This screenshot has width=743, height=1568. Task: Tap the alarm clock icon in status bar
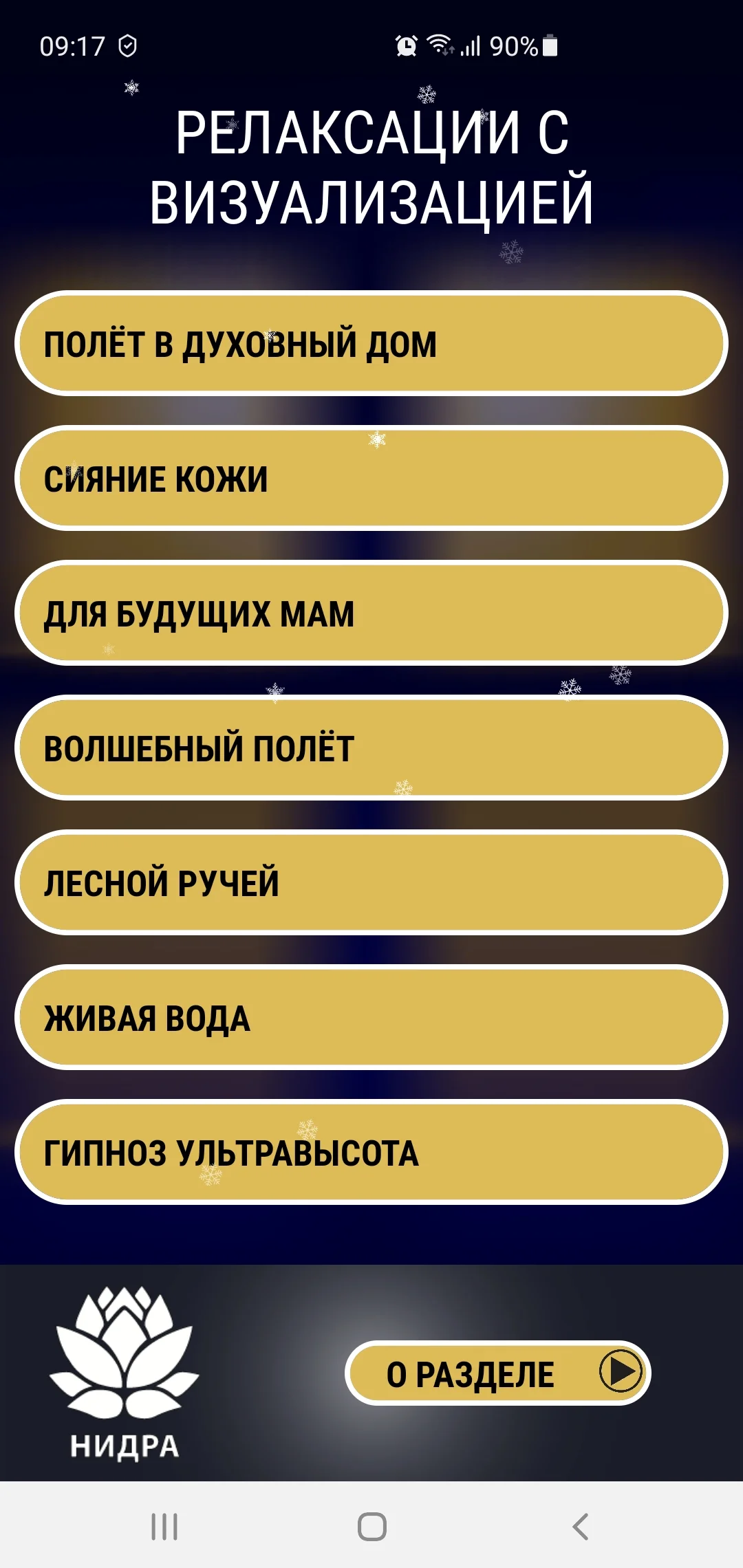click(x=407, y=45)
